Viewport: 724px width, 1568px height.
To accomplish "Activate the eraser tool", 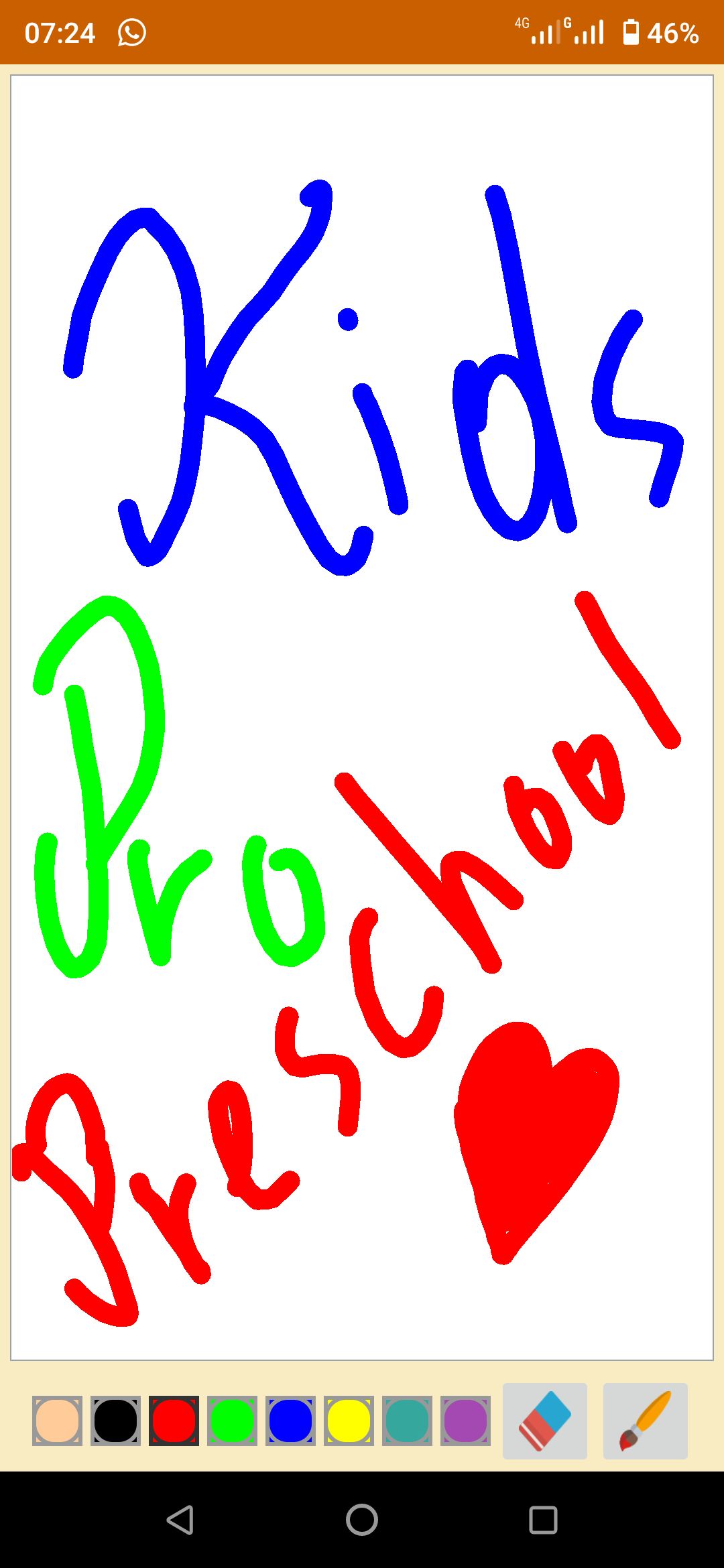I will coord(545,1421).
